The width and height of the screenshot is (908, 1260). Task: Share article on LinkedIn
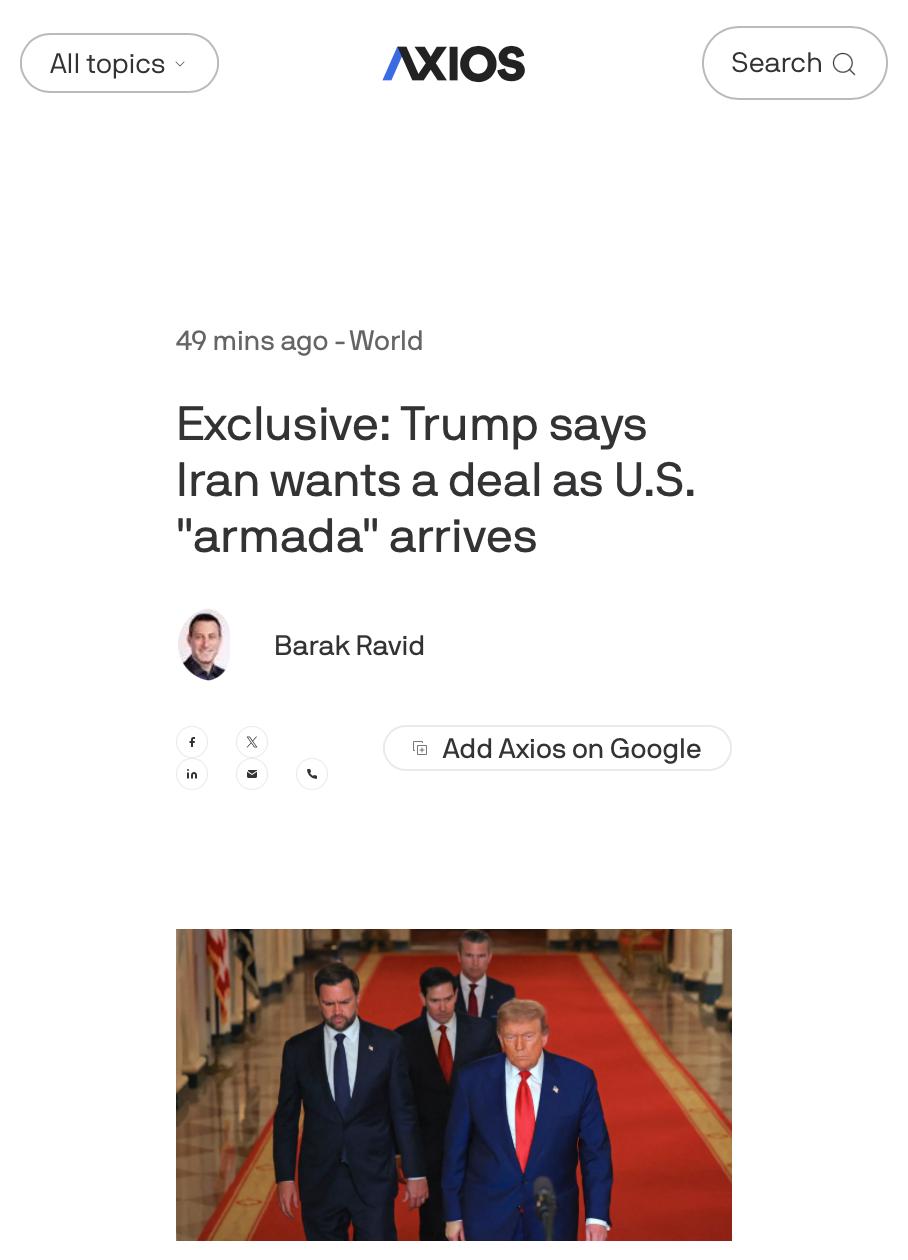(x=192, y=774)
